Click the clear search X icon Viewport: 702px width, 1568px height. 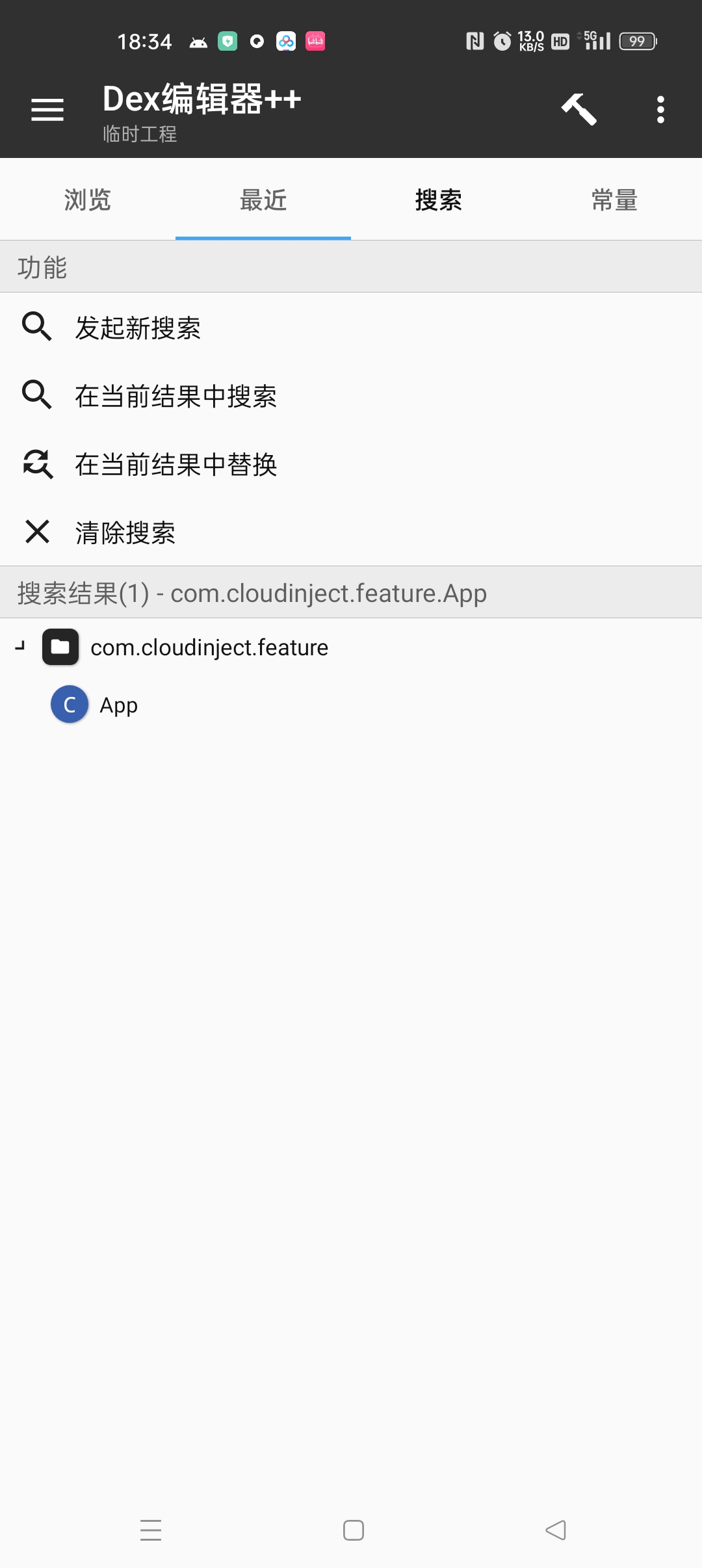37,532
